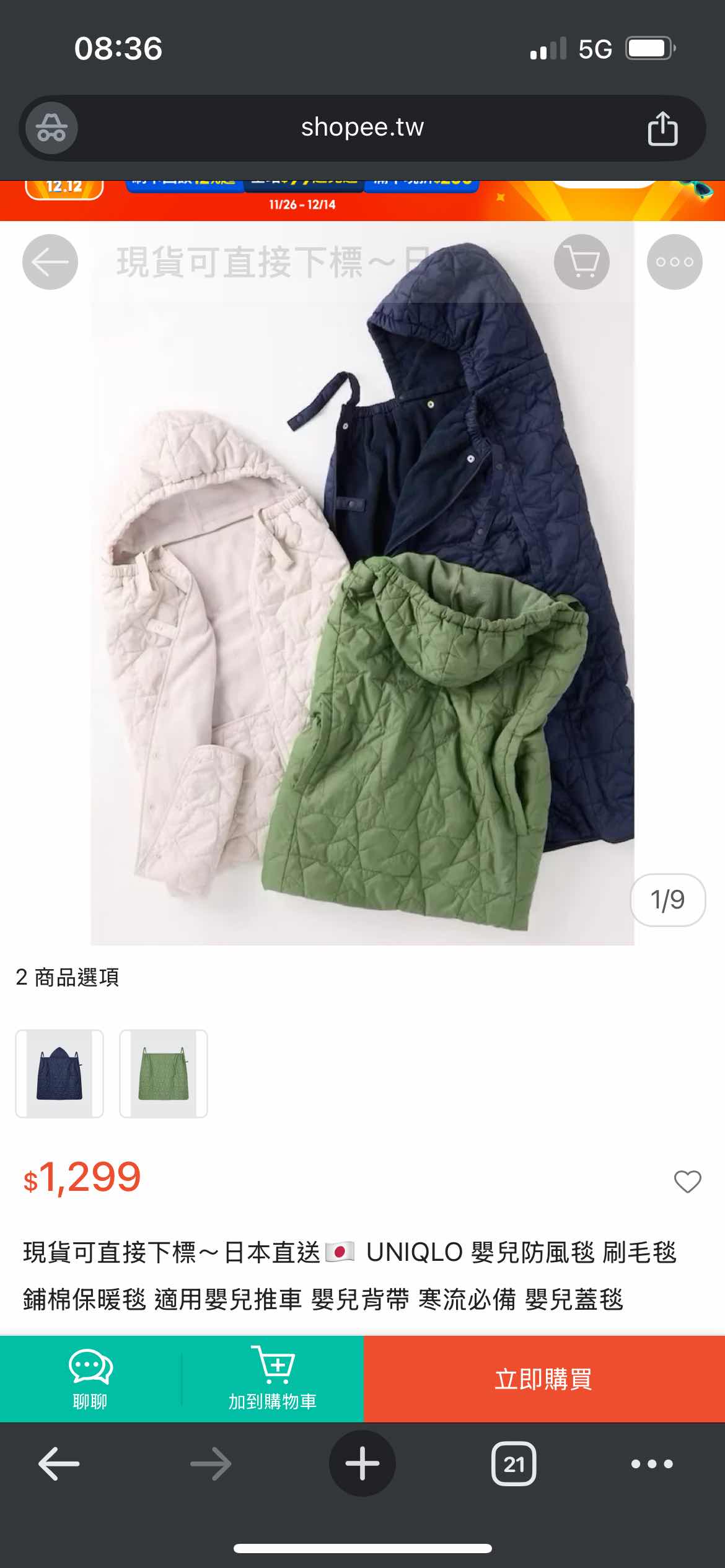The image size is (725, 1568).
Task: Add product to favorites with heart icon
Action: tap(687, 1181)
